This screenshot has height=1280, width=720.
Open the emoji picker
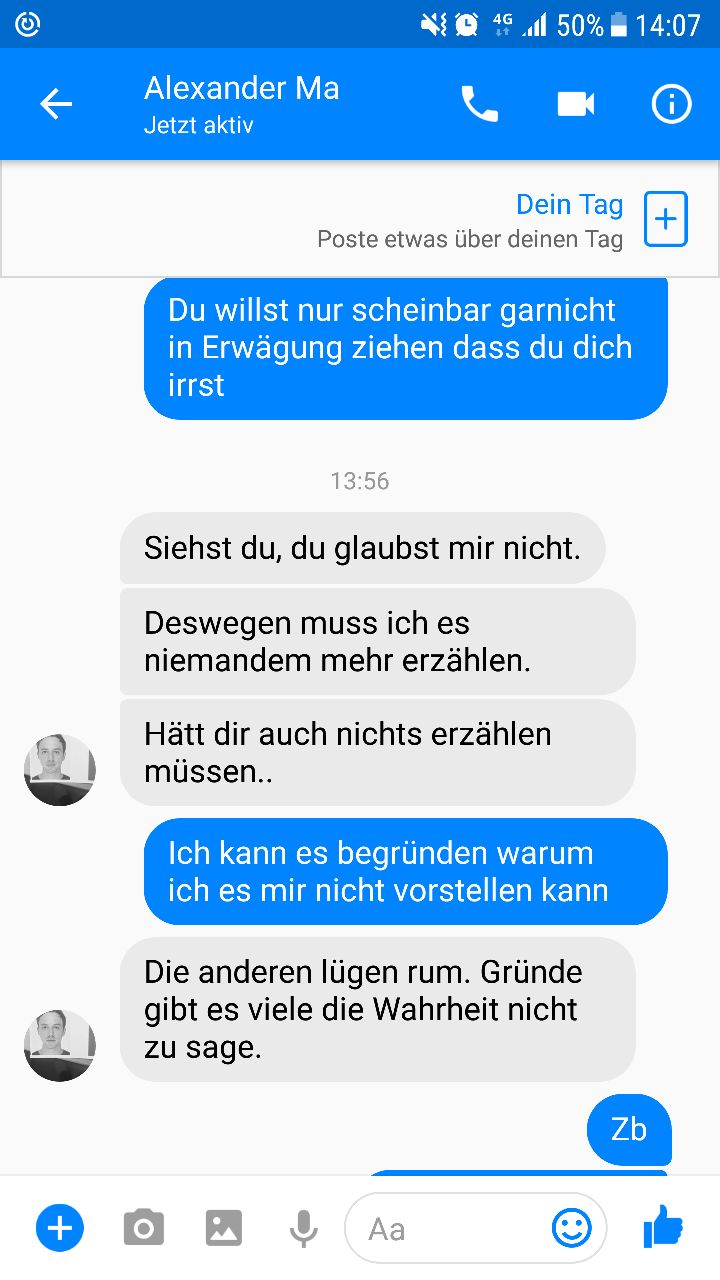tap(572, 1228)
